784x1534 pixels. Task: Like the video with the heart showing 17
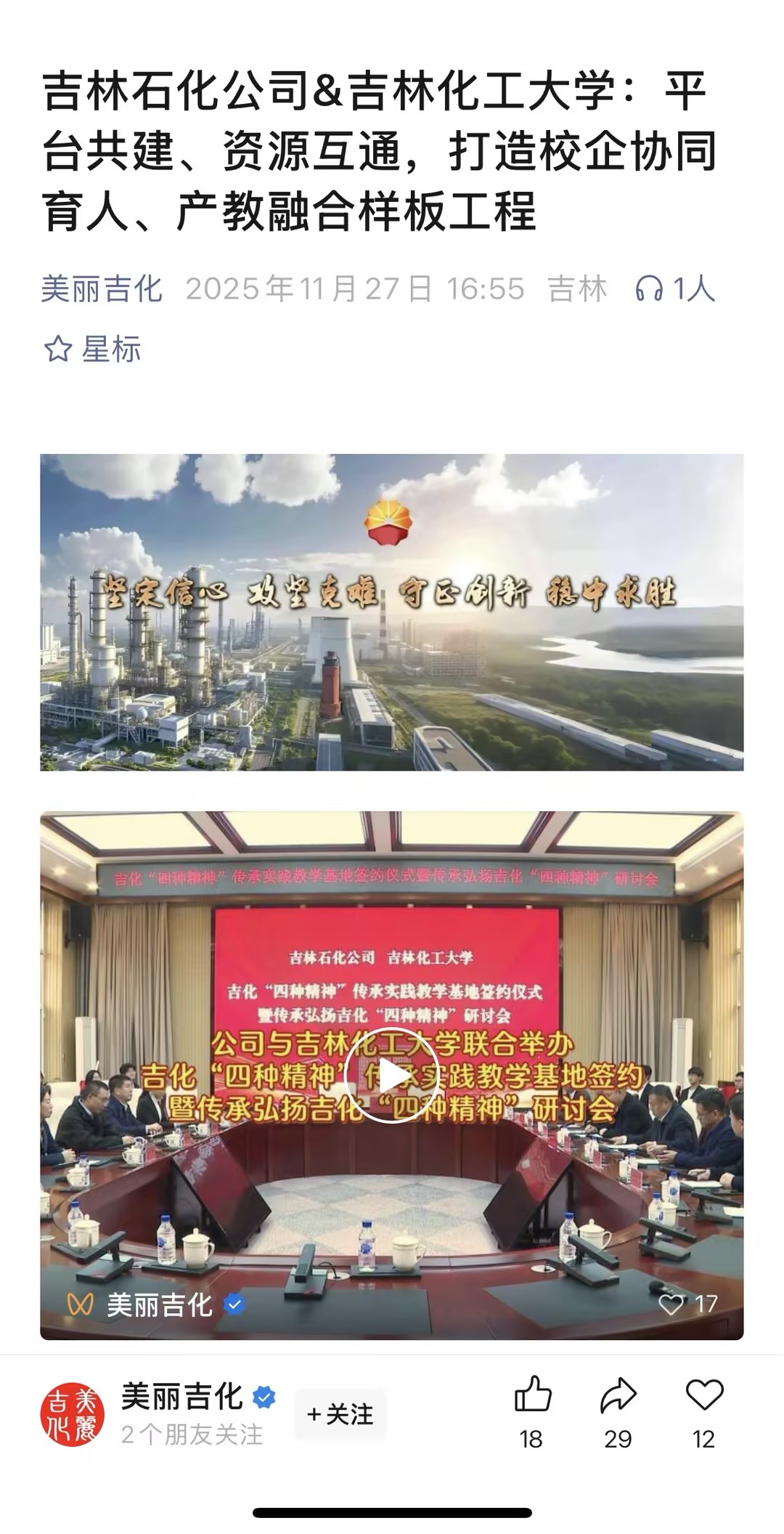(x=672, y=1304)
